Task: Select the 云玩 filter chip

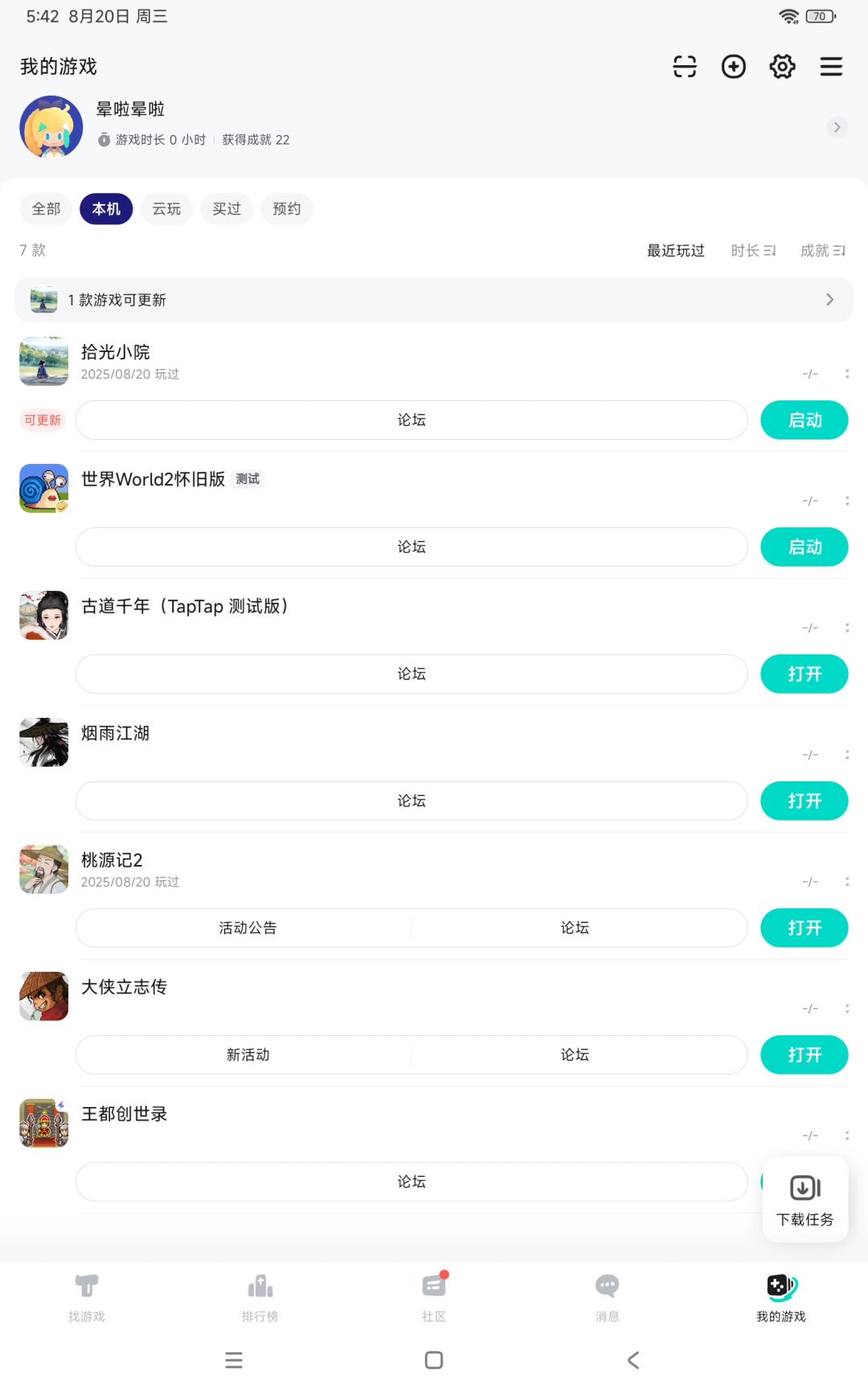Action: [166, 209]
